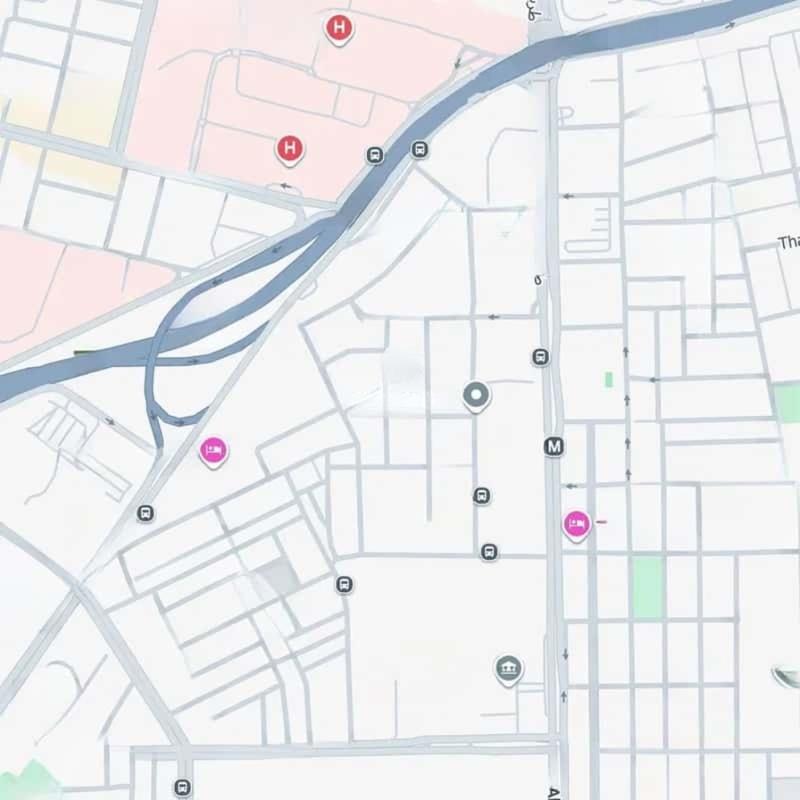Image resolution: width=800 pixels, height=800 pixels.
Task: Open the hotel marker beside the metro line
Action: (576, 523)
